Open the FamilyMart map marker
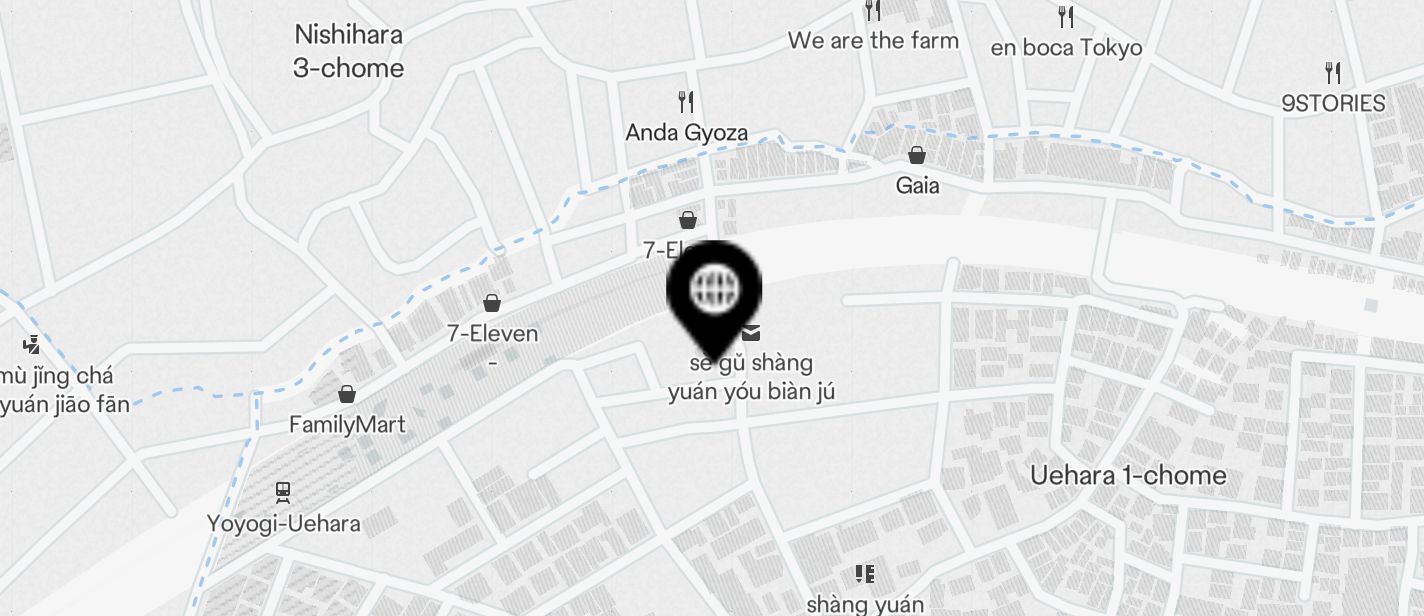Image resolution: width=1424 pixels, height=616 pixels. [347, 394]
